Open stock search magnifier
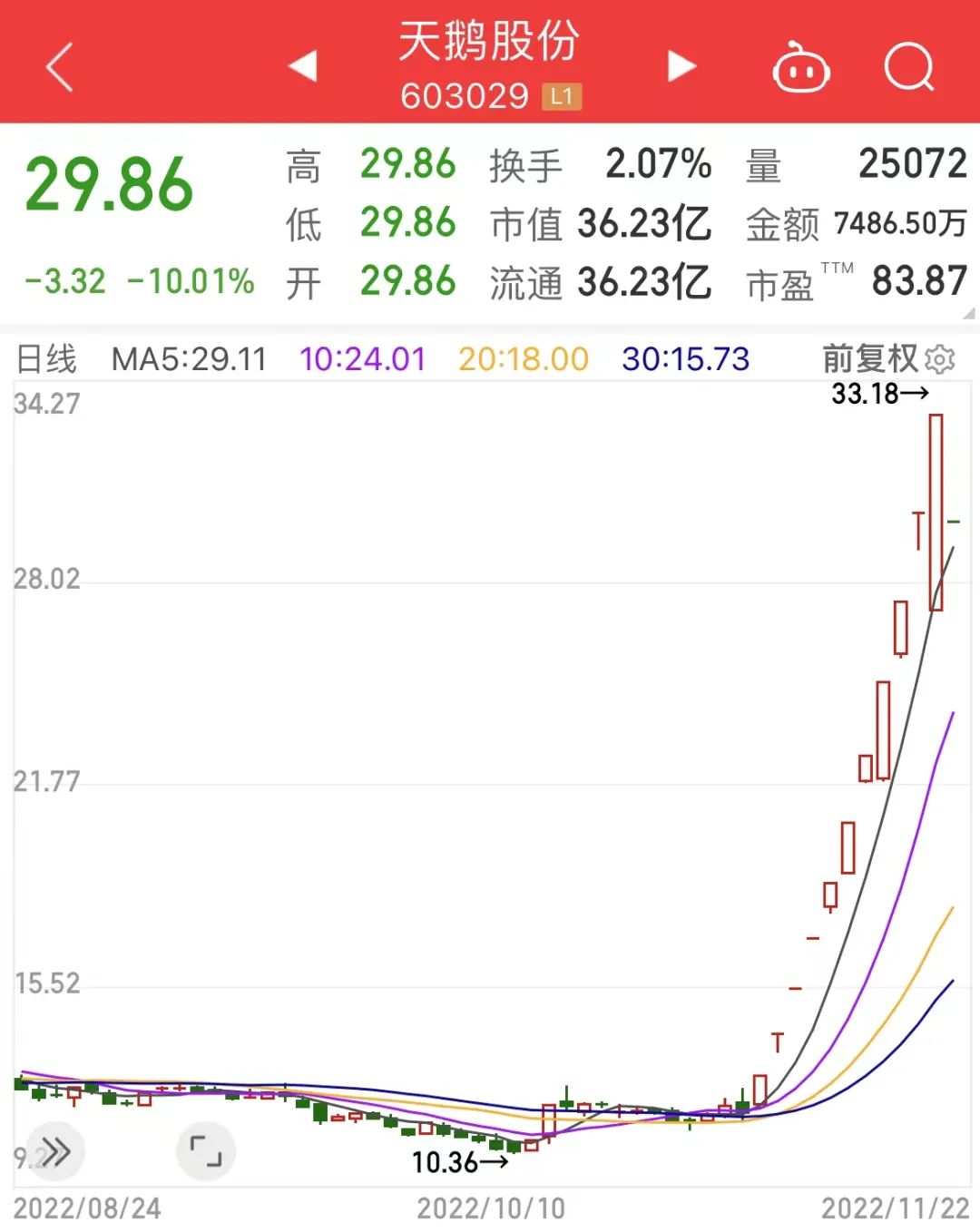 (909, 68)
